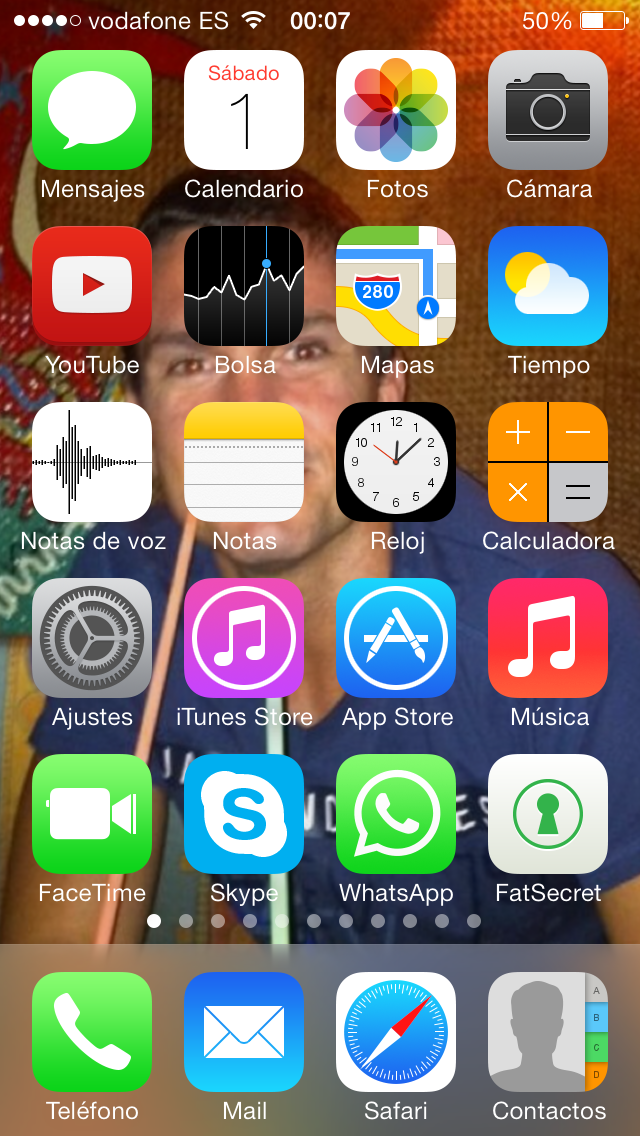Check the weather in Tiempo
The width and height of the screenshot is (640, 1136).
[548, 286]
